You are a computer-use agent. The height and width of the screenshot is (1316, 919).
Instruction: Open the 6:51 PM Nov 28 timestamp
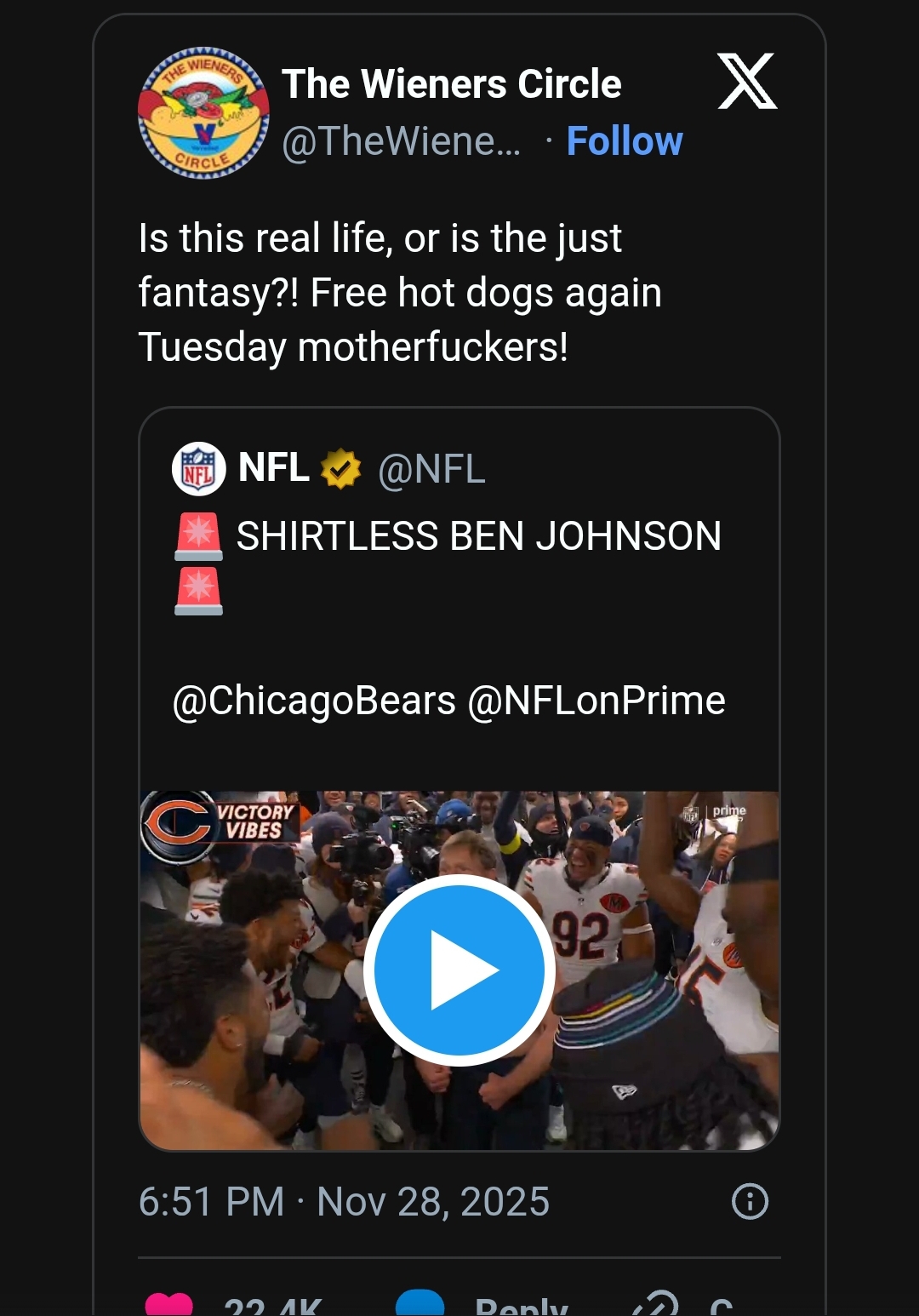point(344,1202)
